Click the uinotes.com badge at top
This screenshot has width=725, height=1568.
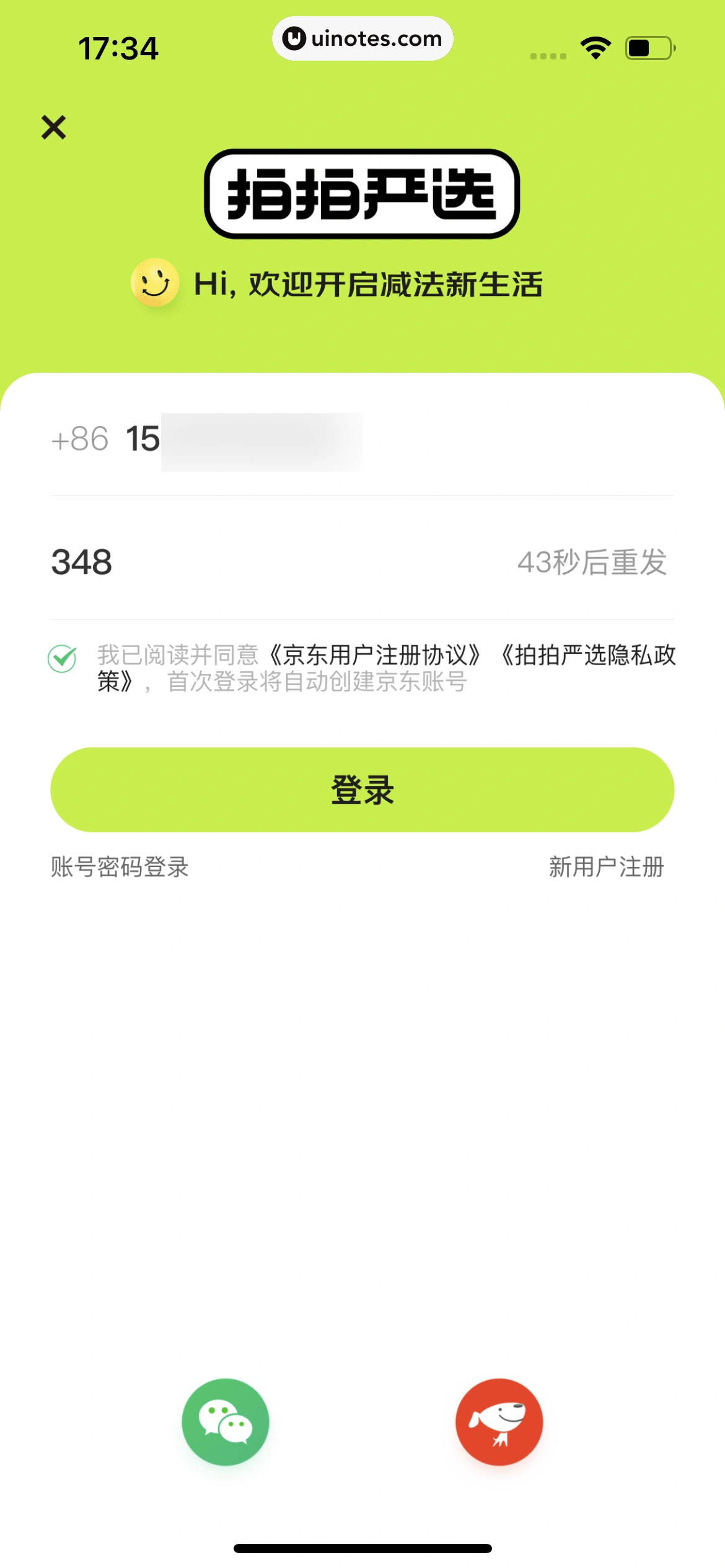pyautogui.click(x=362, y=38)
